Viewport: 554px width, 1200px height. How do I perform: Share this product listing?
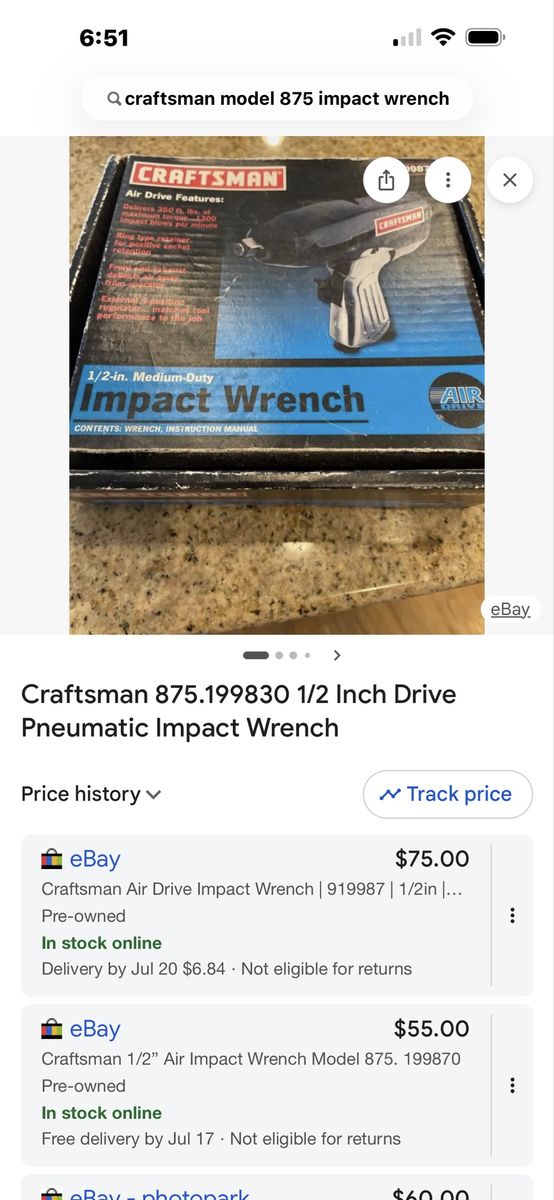(387, 180)
